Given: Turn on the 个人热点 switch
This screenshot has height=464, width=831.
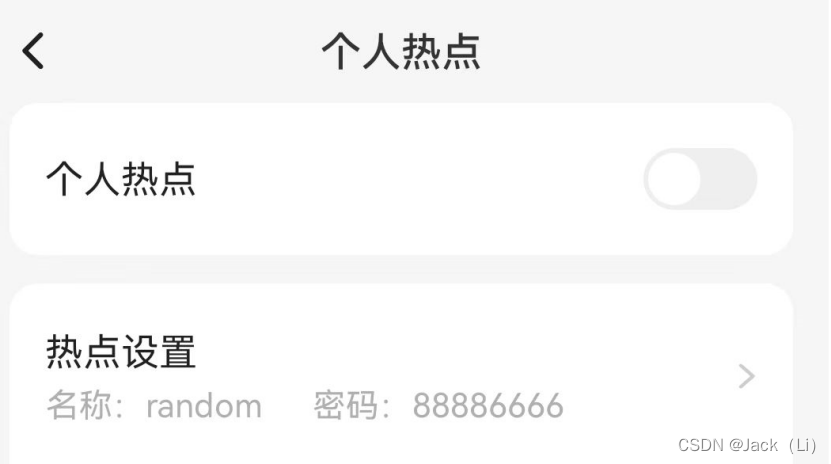Looking at the screenshot, I should pyautogui.click(x=700, y=179).
